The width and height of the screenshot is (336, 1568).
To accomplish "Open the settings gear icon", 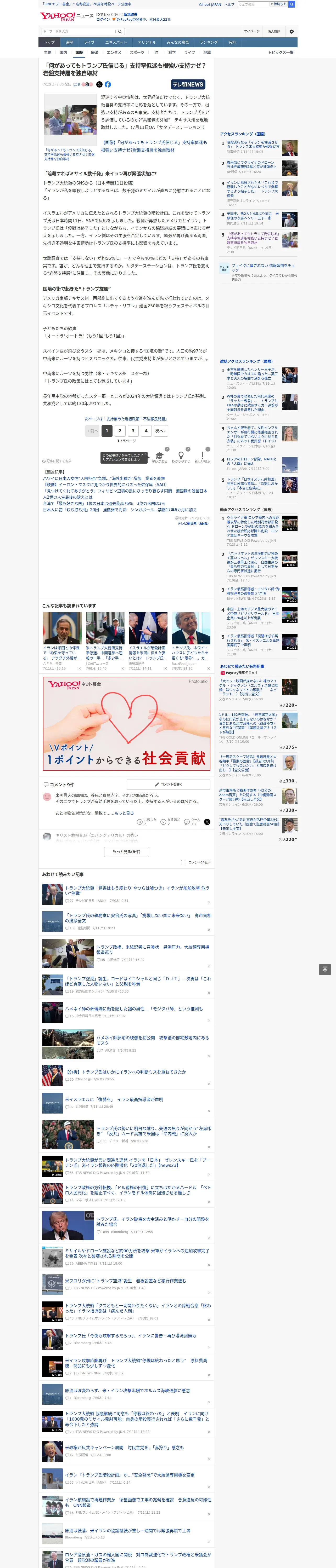I will coord(292,31).
